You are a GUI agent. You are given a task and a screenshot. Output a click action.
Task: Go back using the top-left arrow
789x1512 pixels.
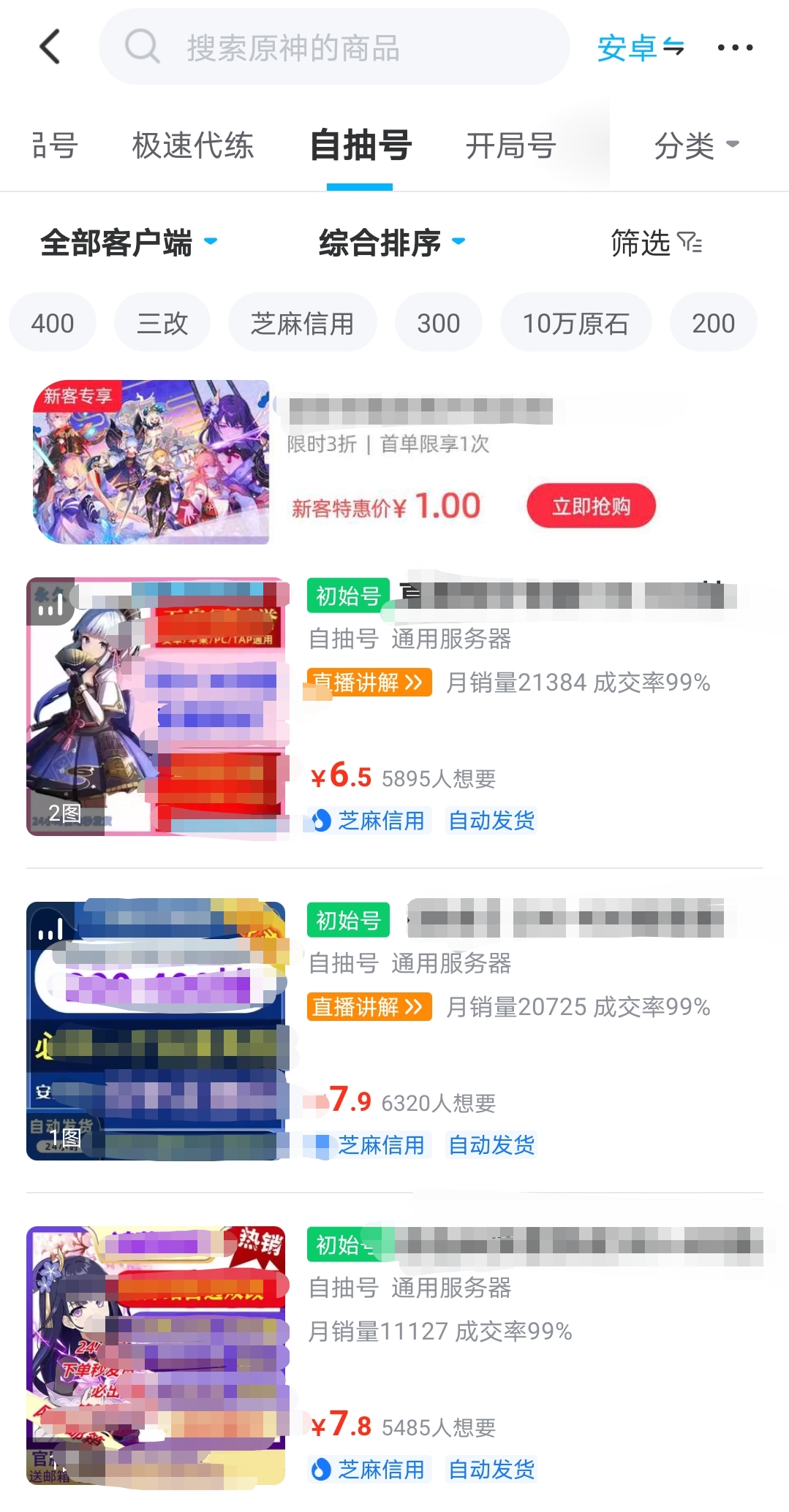tap(50, 48)
